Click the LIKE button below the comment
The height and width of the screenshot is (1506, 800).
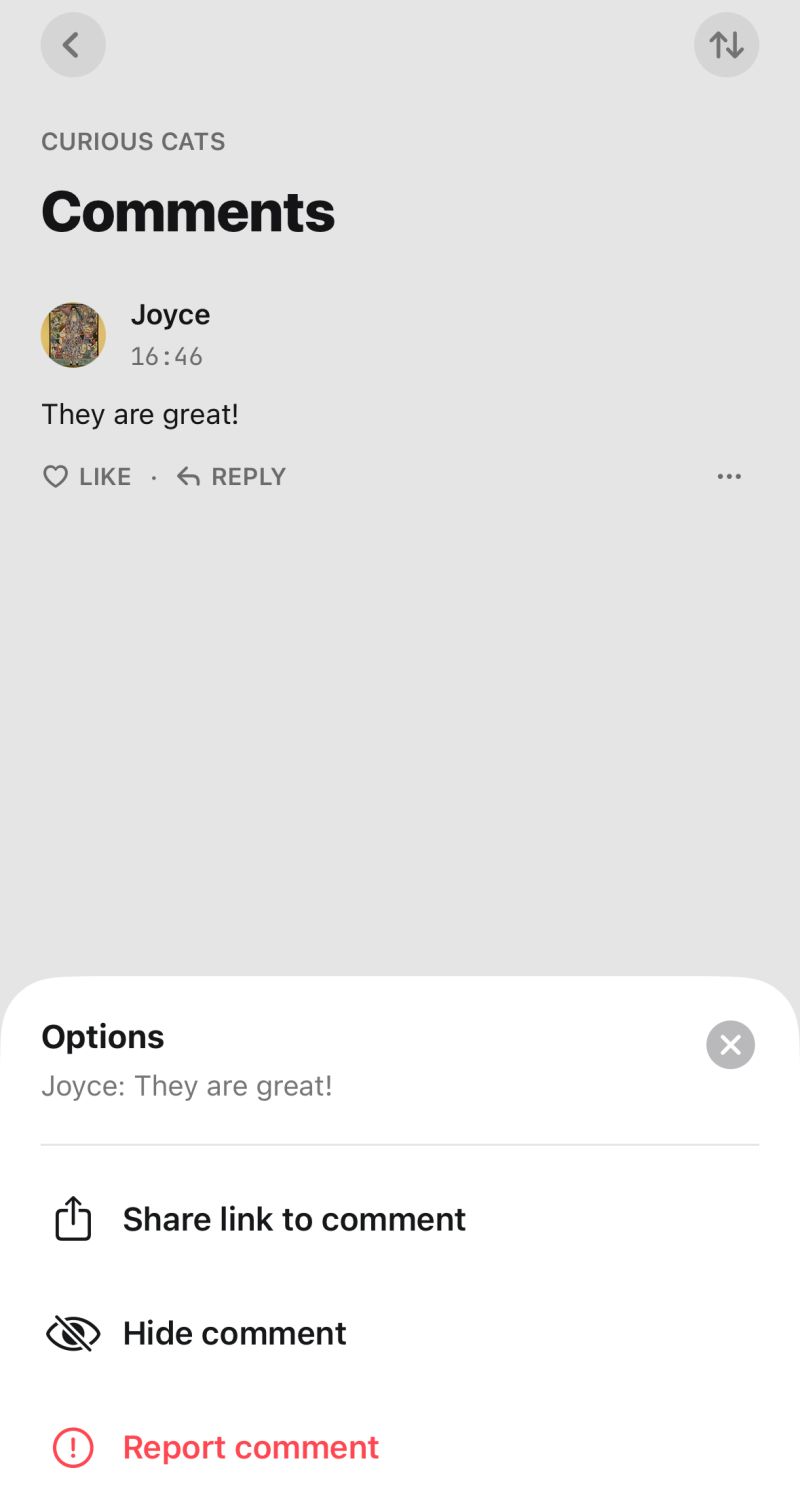86,477
